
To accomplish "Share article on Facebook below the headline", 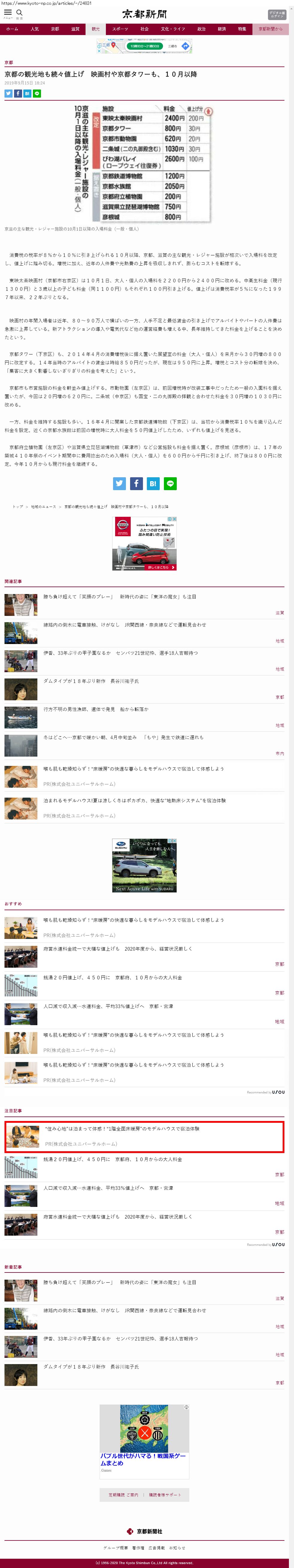I will tap(18, 94).
